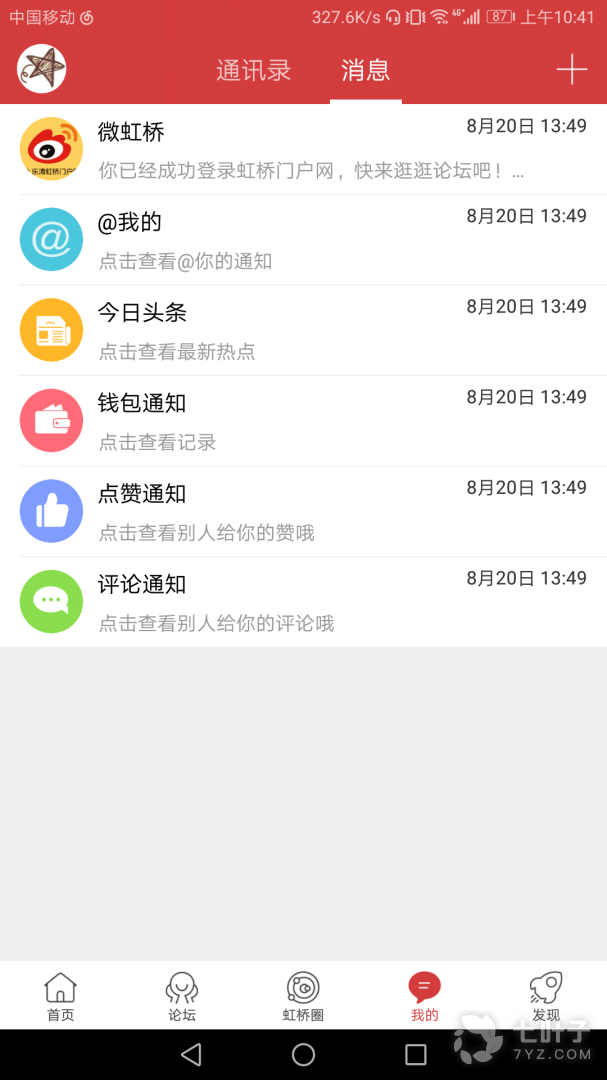Image resolution: width=607 pixels, height=1080 pixels.
Task: Tap the plus icon to add
Action: [571, 70]
